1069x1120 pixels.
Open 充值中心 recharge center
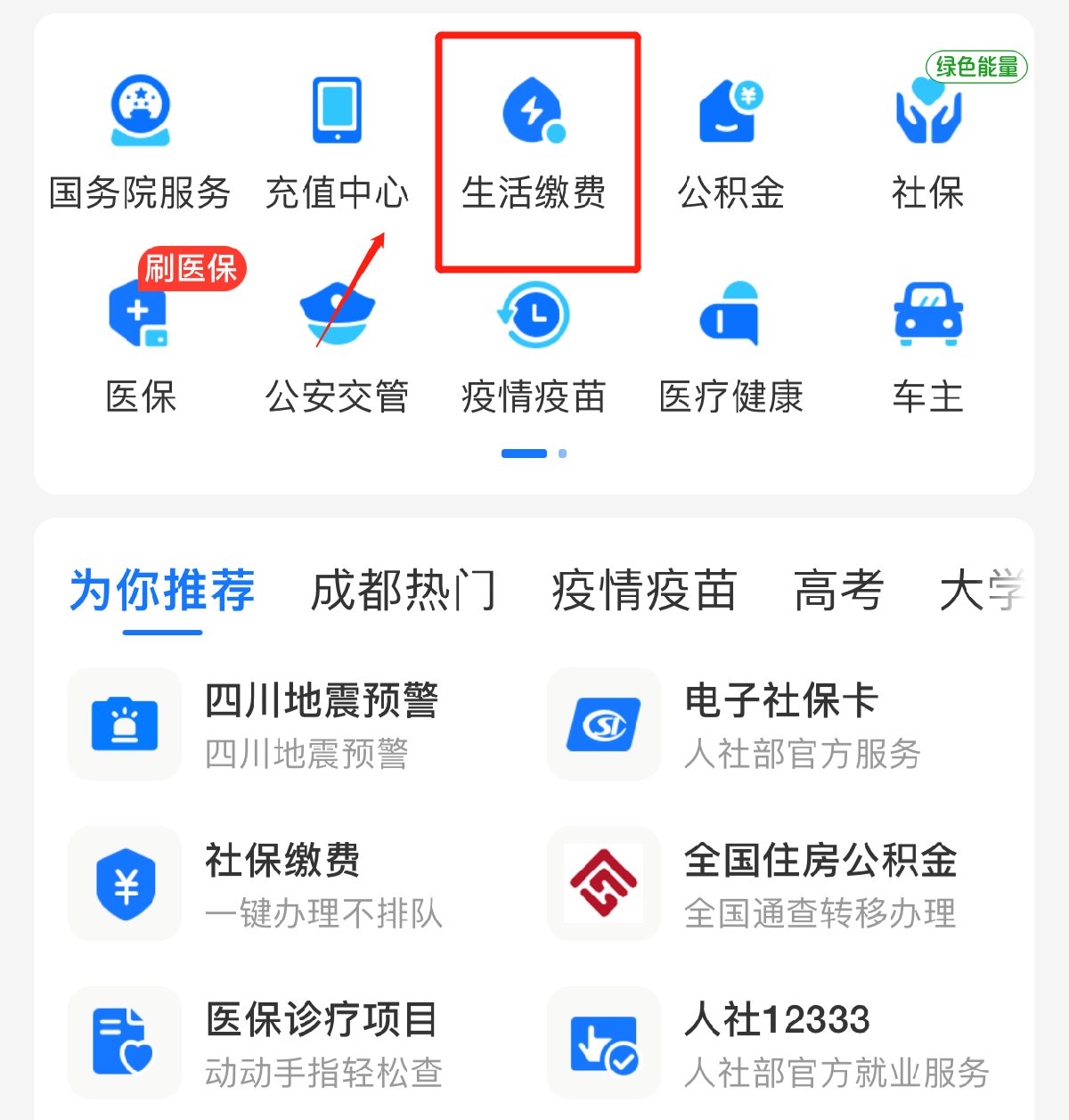pos(337,143)
